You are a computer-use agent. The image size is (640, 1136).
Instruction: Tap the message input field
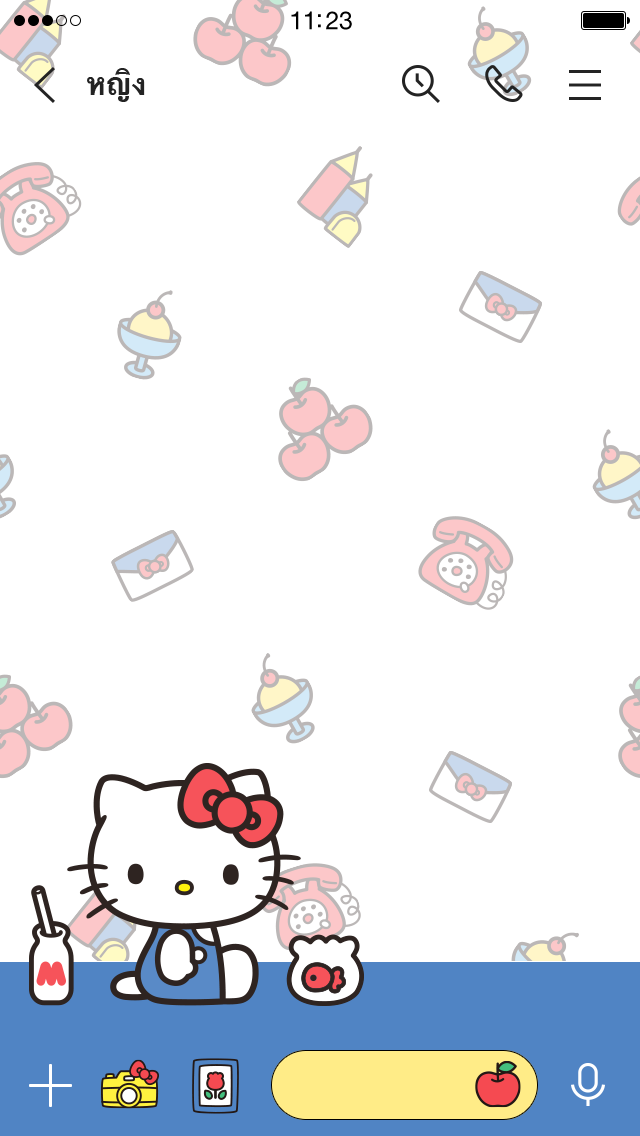coord(370,1085)
